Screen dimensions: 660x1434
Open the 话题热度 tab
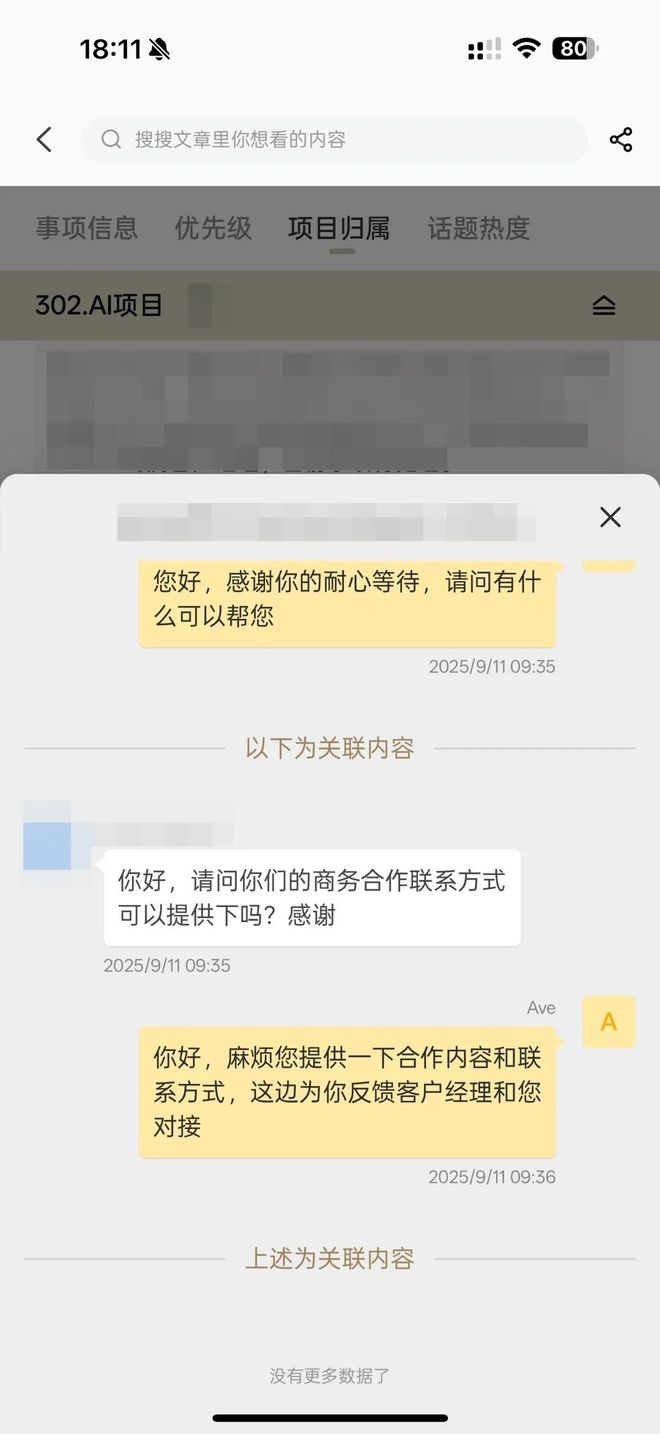coord(479,228)
